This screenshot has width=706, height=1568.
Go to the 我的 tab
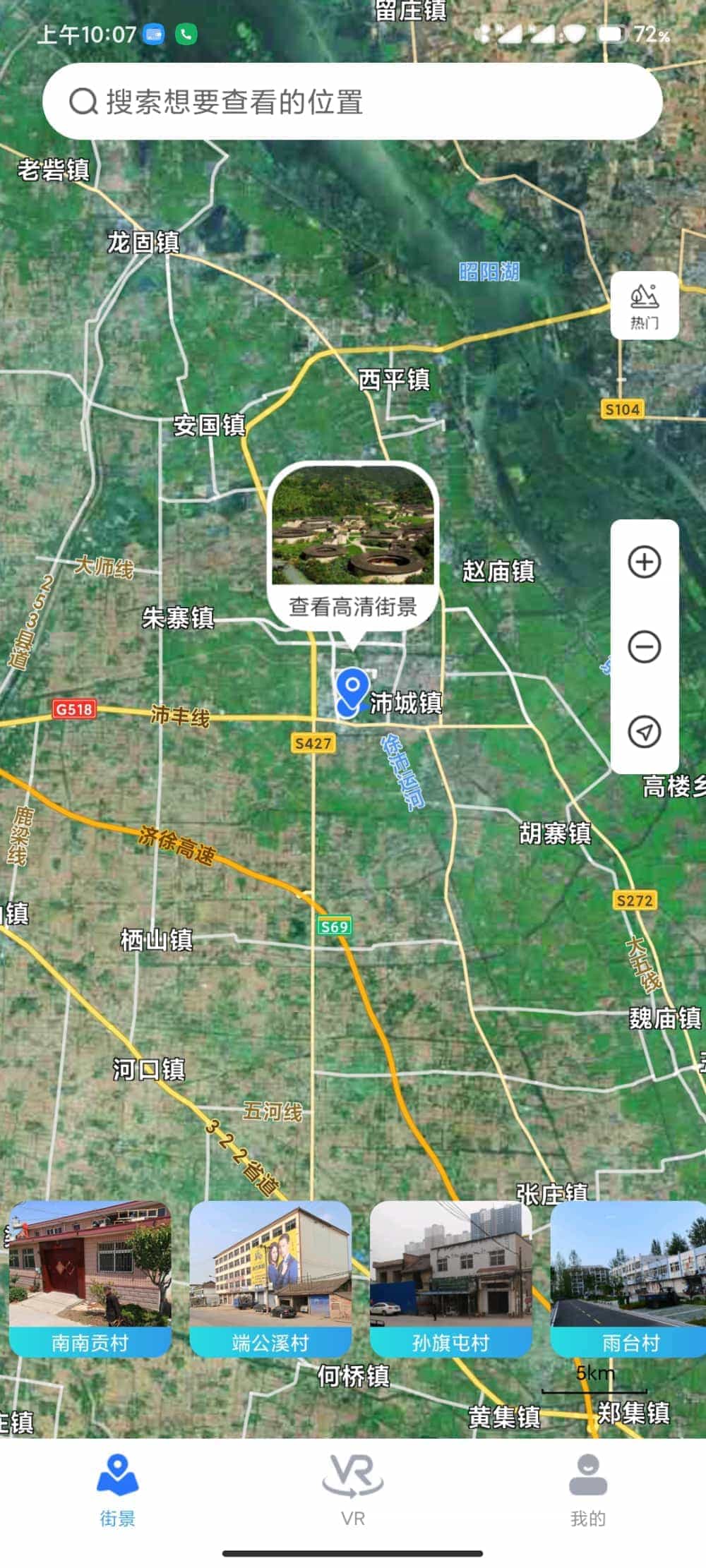[588, 1489]
